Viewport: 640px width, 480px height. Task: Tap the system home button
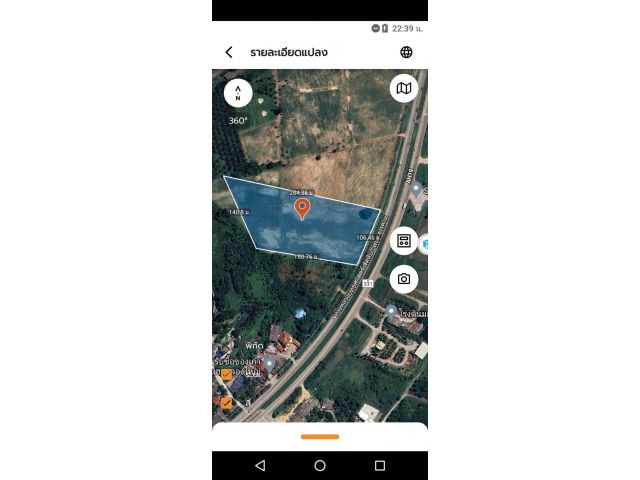pos(320,466)
